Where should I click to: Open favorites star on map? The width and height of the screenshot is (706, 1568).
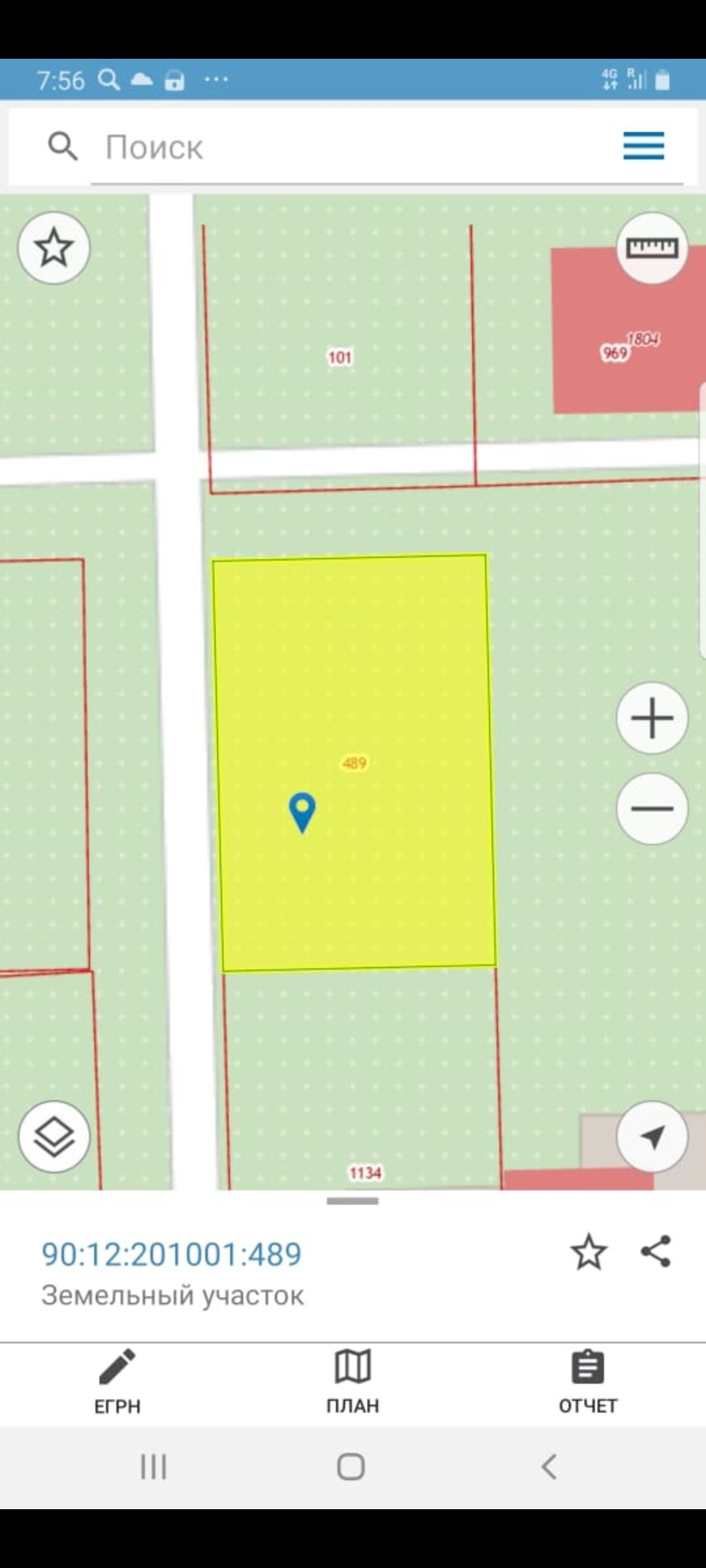pos(54,248)
